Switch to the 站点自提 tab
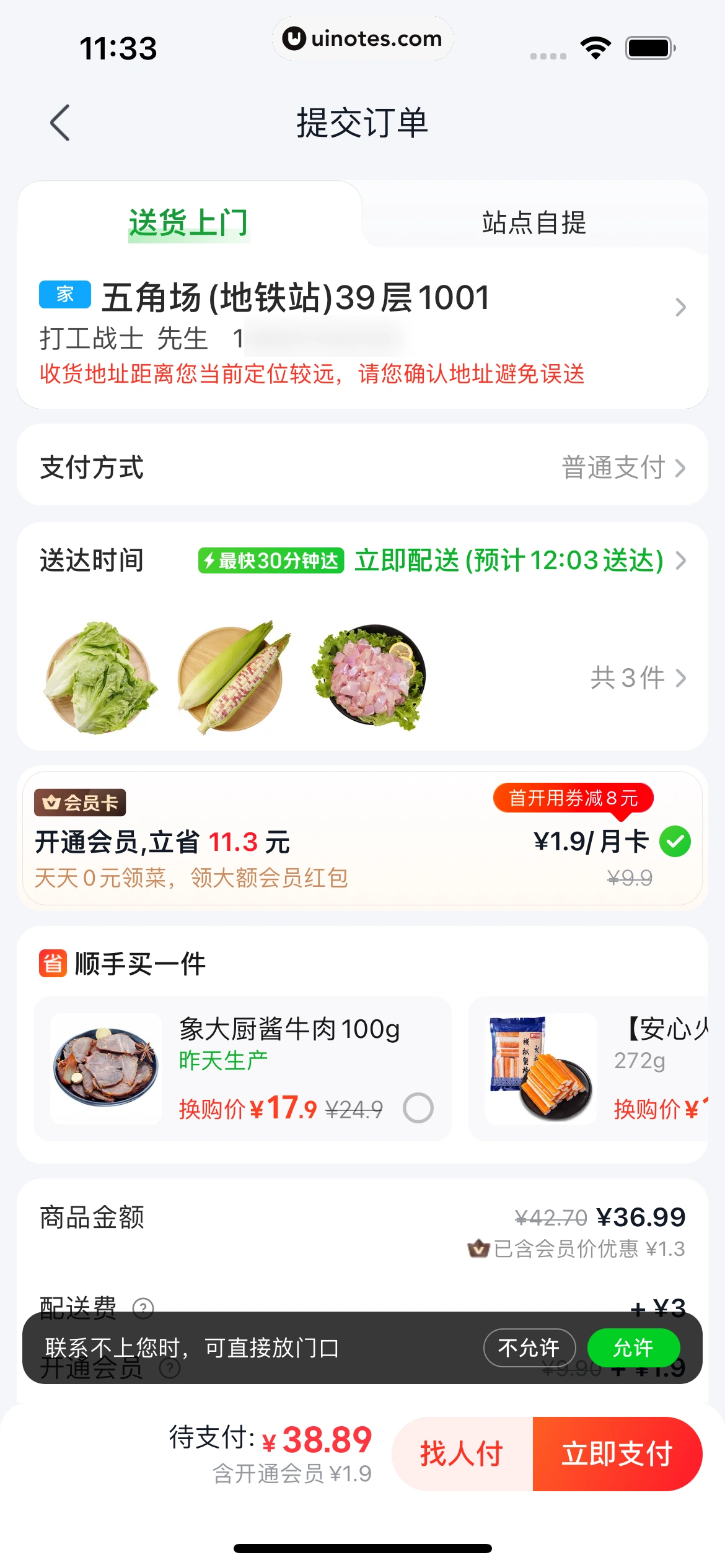Screen dimensions: 725x1568 (x=534, y=222)
